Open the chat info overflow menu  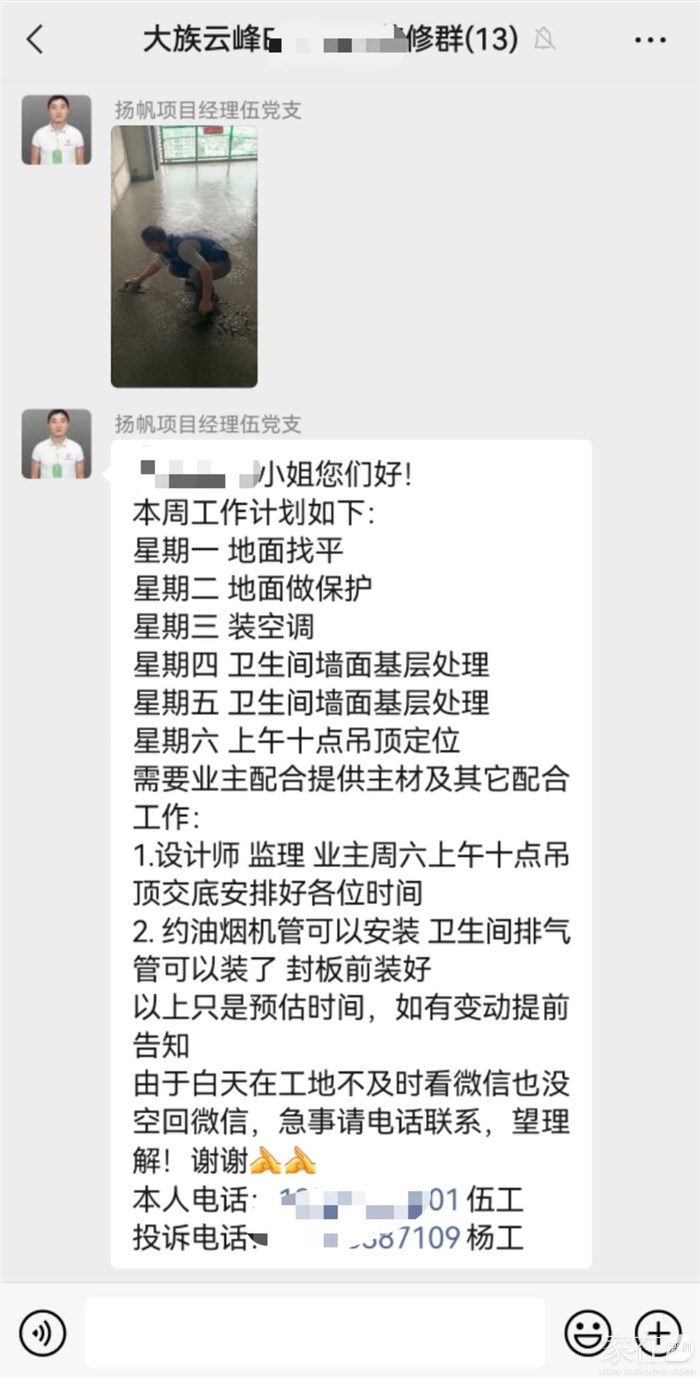[x=650, y=40]
